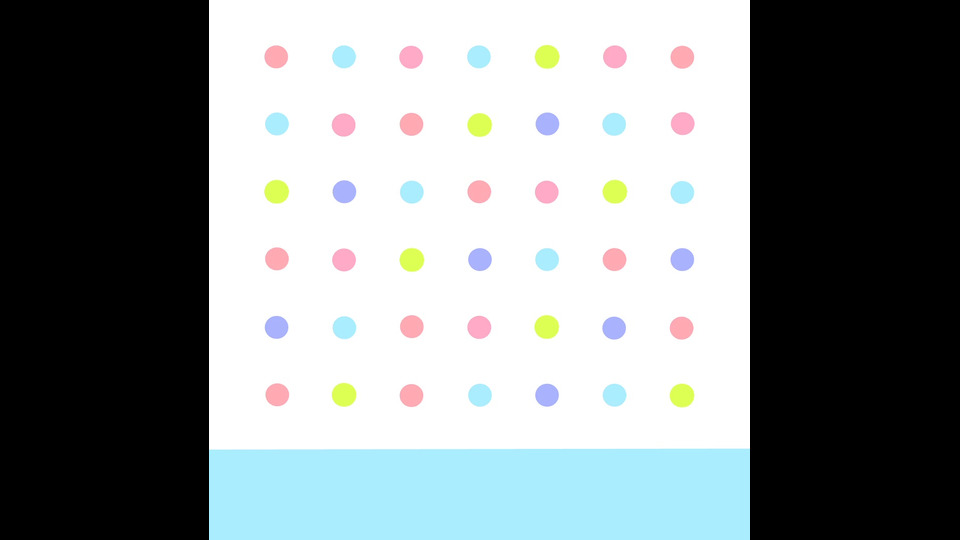Tap the green dot in the top row
The width and height of the screenshot is (960, 540).
click(x=547, y=57)
